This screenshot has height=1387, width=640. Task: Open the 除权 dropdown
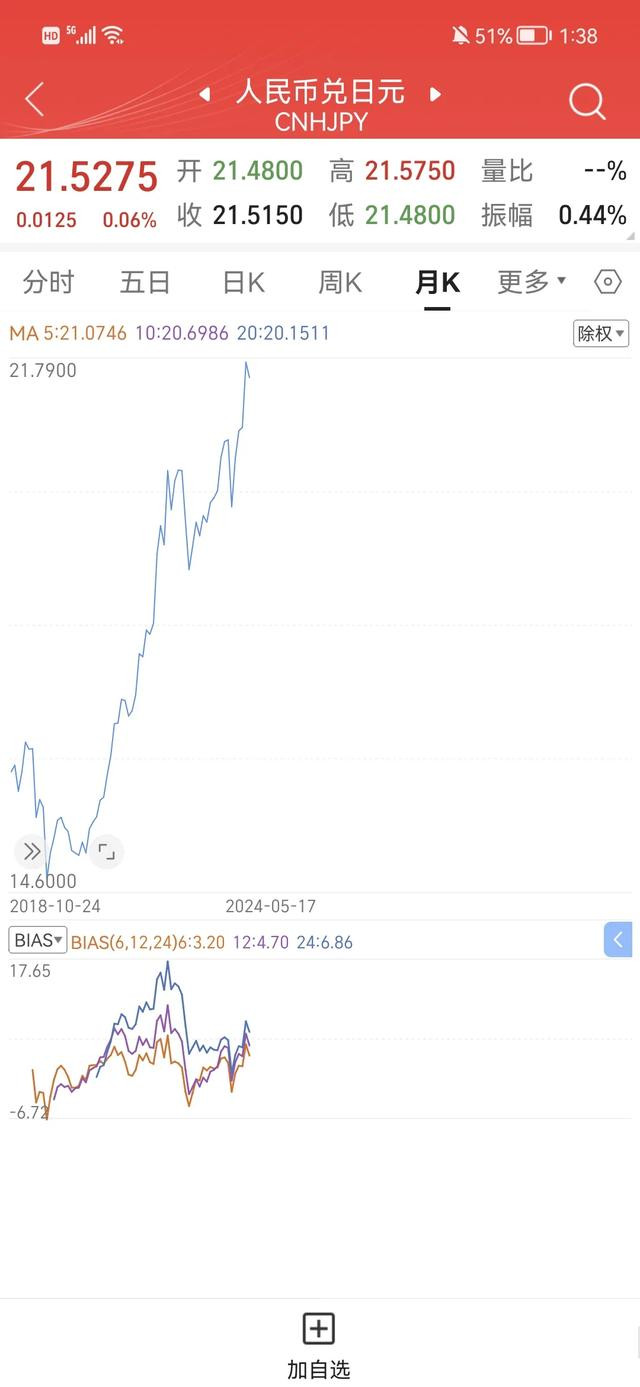coord(601,334)
